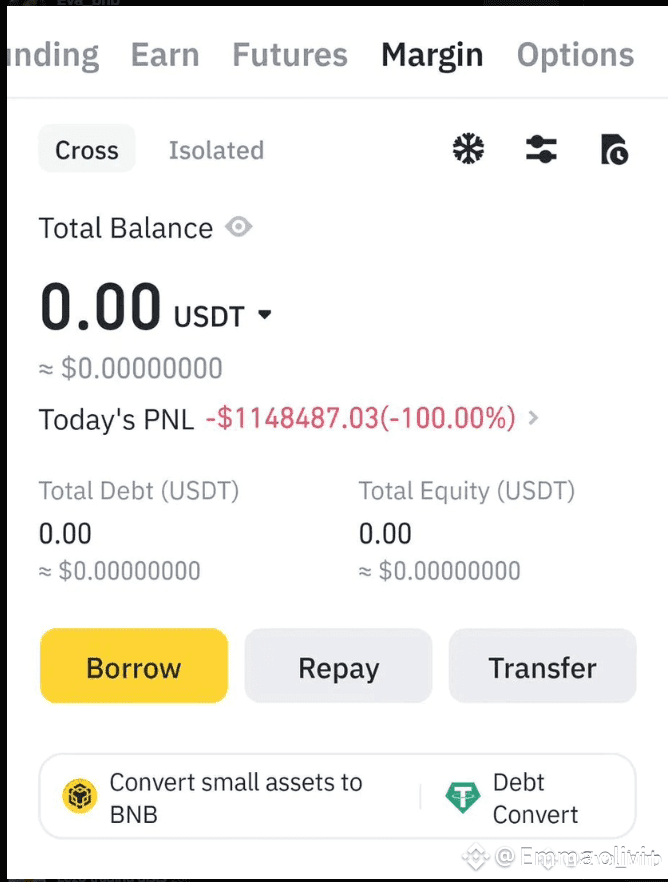Select the Cross margin segment
668x882 pixels.
point(87,150)
